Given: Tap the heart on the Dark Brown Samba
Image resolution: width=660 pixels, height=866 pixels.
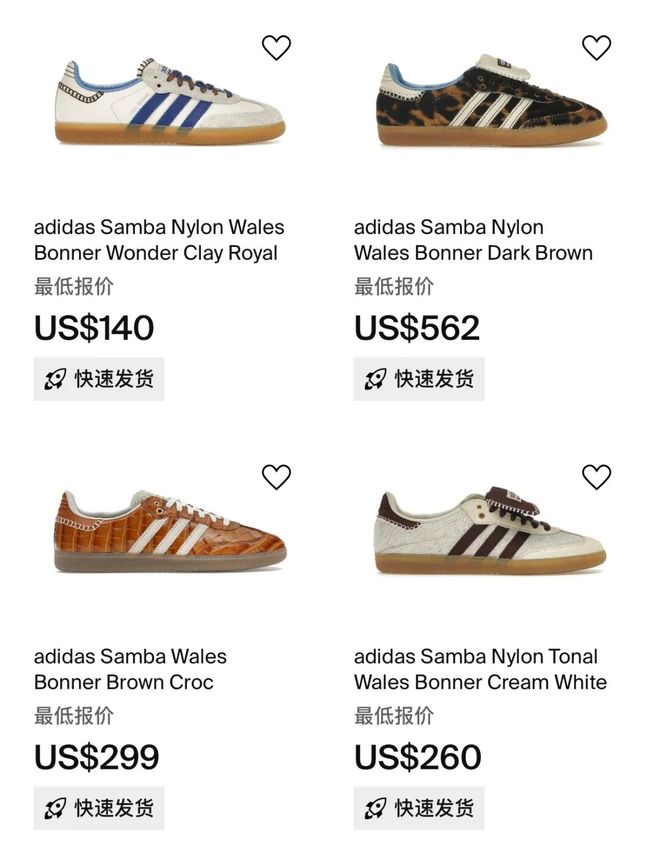Looking at the screenshot, I should click(x=596, y=47).
